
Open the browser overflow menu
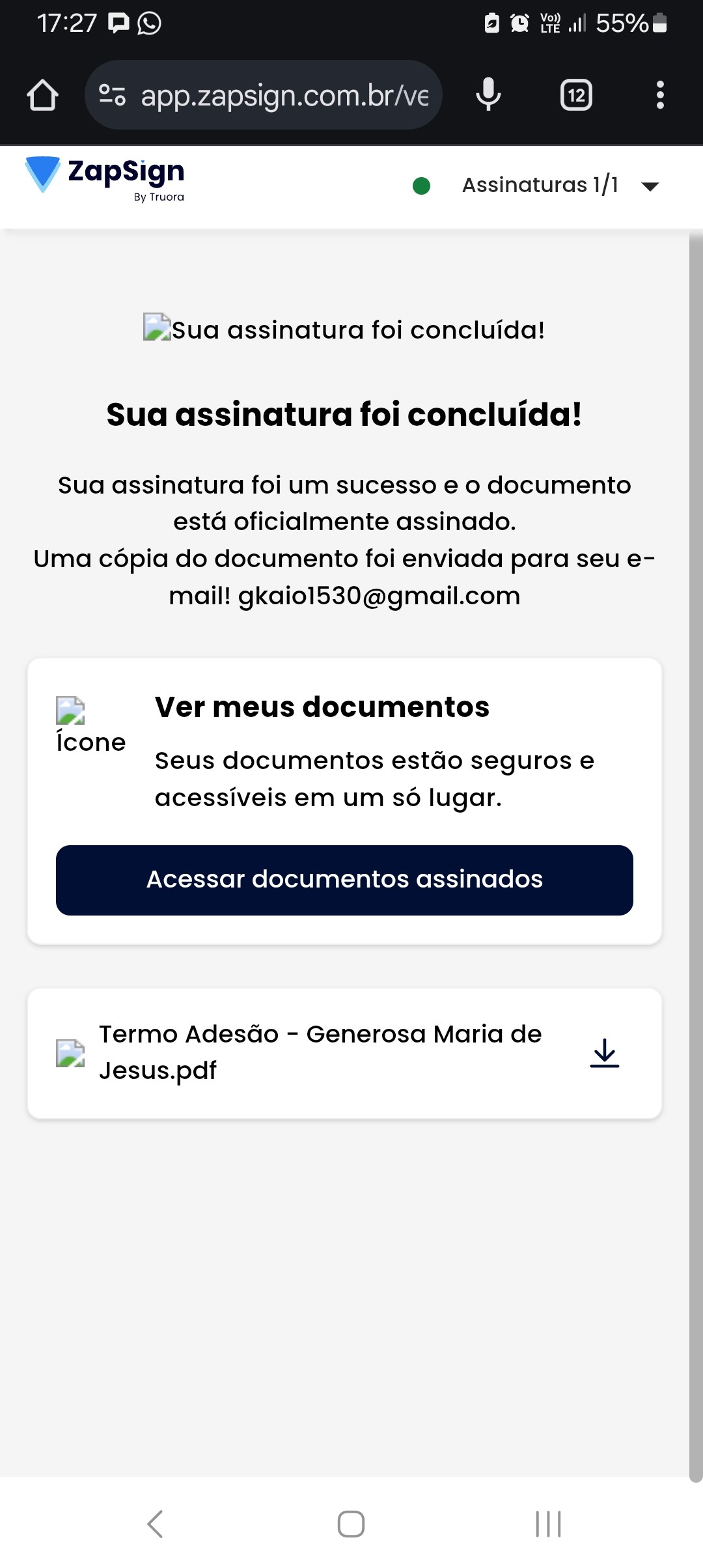[x=660, y=95]
